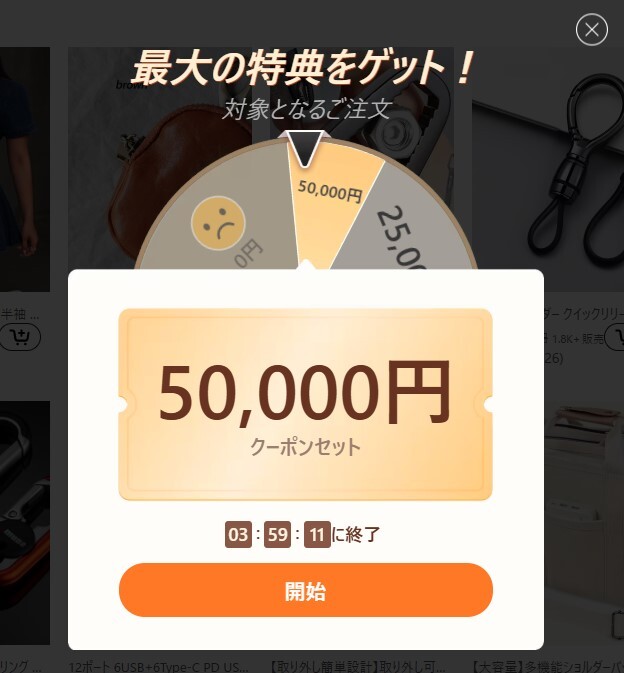624x673 pixels.
Task: Close the coupon wheel popup
Action: (x=591, y=30)
